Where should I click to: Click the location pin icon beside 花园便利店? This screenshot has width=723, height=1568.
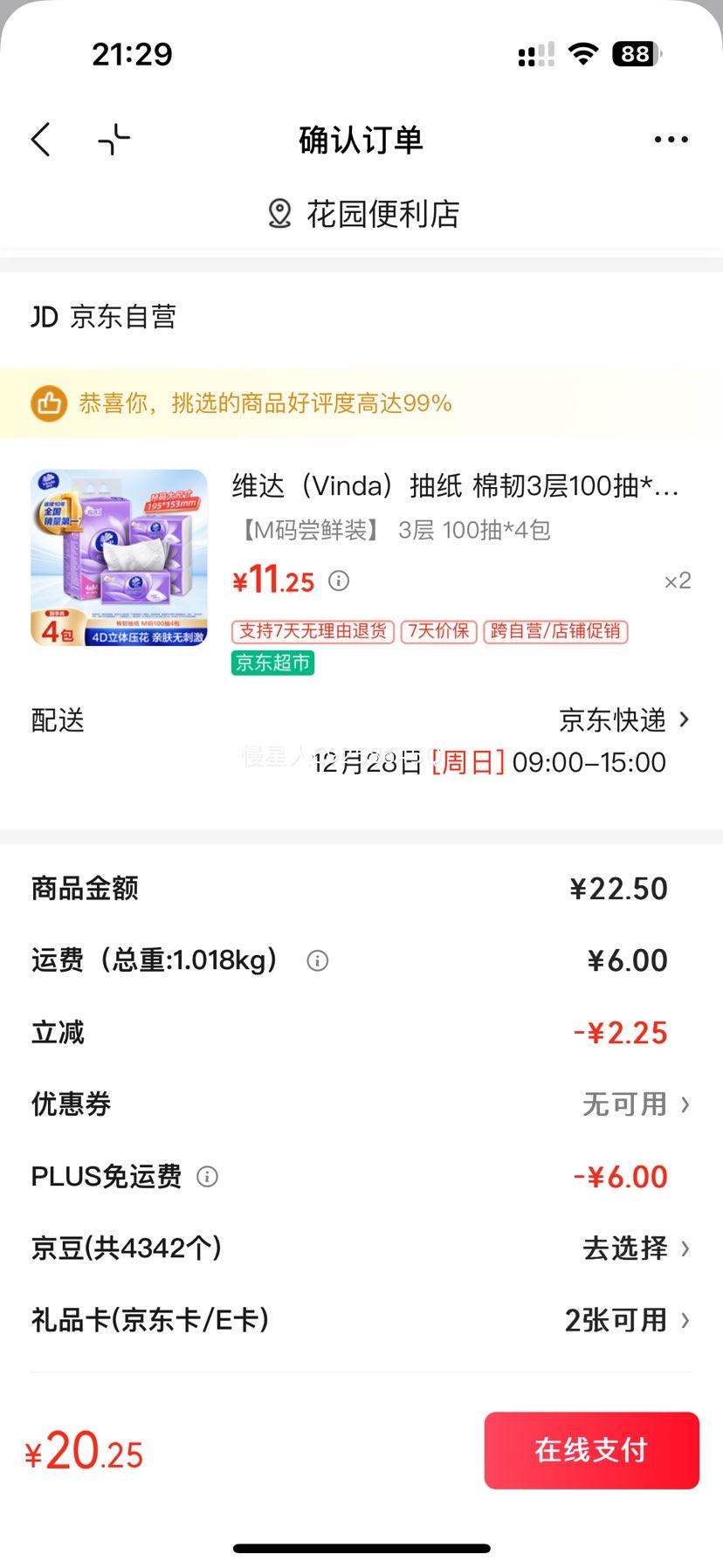coord(278,213)
